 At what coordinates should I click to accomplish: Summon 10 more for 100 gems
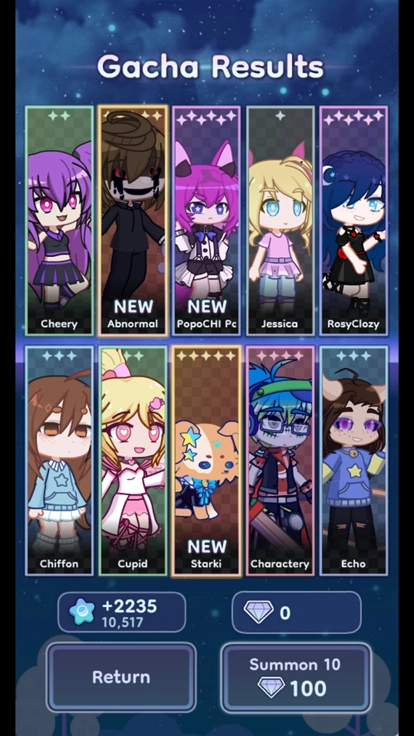[x=296, y=677]
